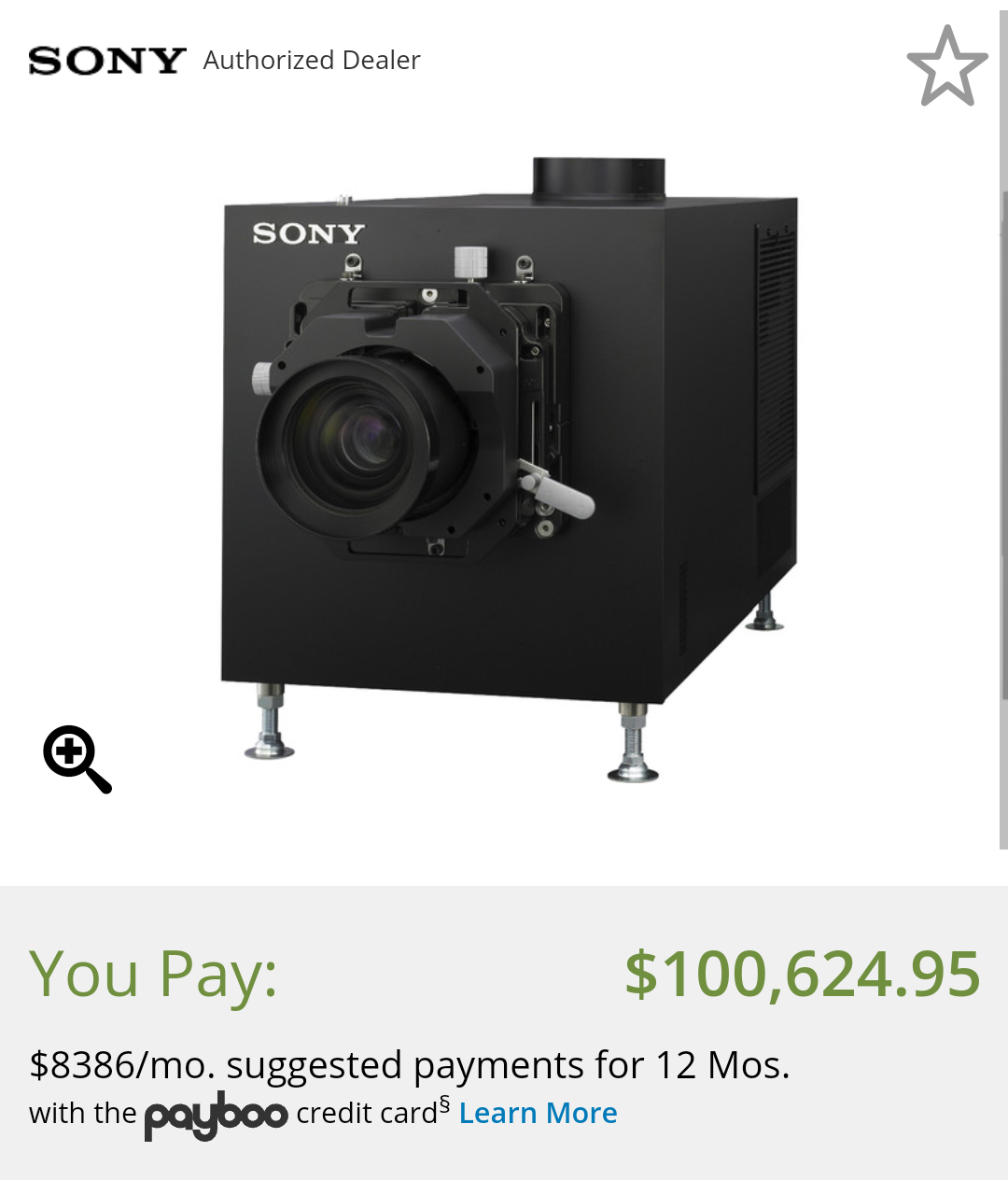Open Learn More about Payboo credit card
Viewport: 1008px width, 1180px height.
(538, 1113)
